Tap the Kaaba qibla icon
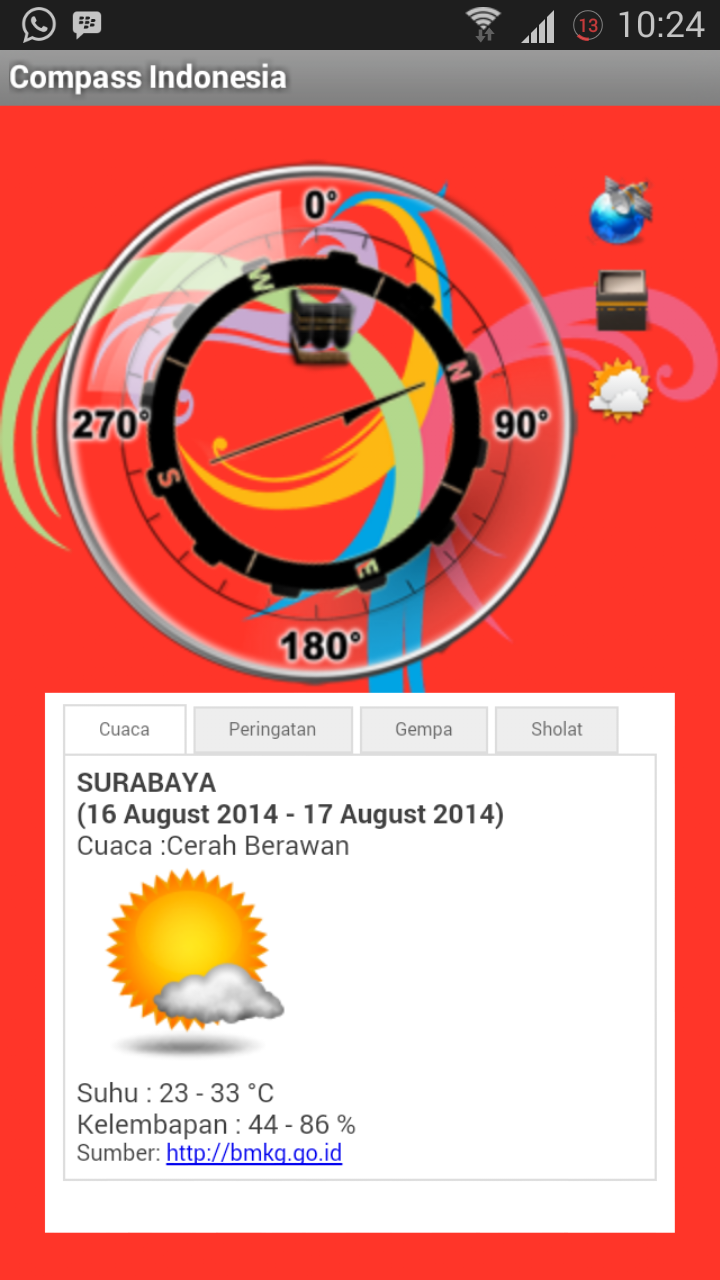Viewport: 720px width, 1280px height. (621, 300)
